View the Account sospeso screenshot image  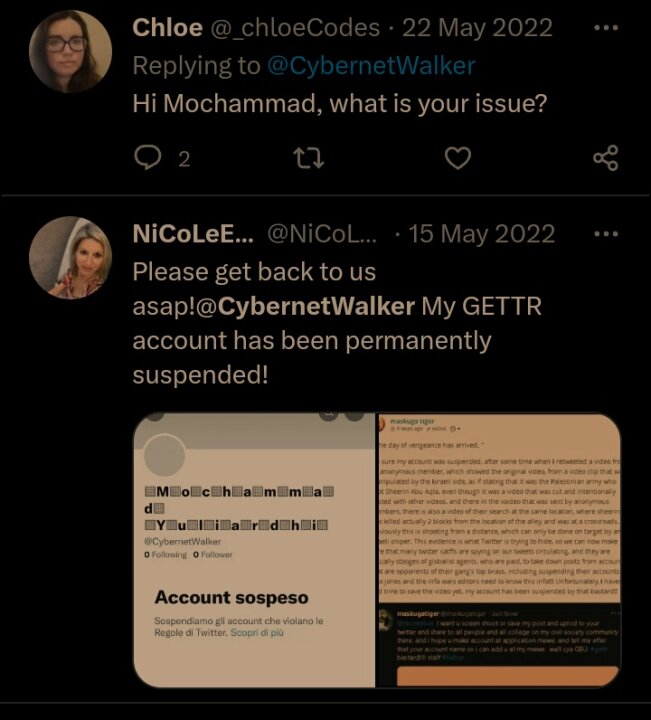coord(254,550)
